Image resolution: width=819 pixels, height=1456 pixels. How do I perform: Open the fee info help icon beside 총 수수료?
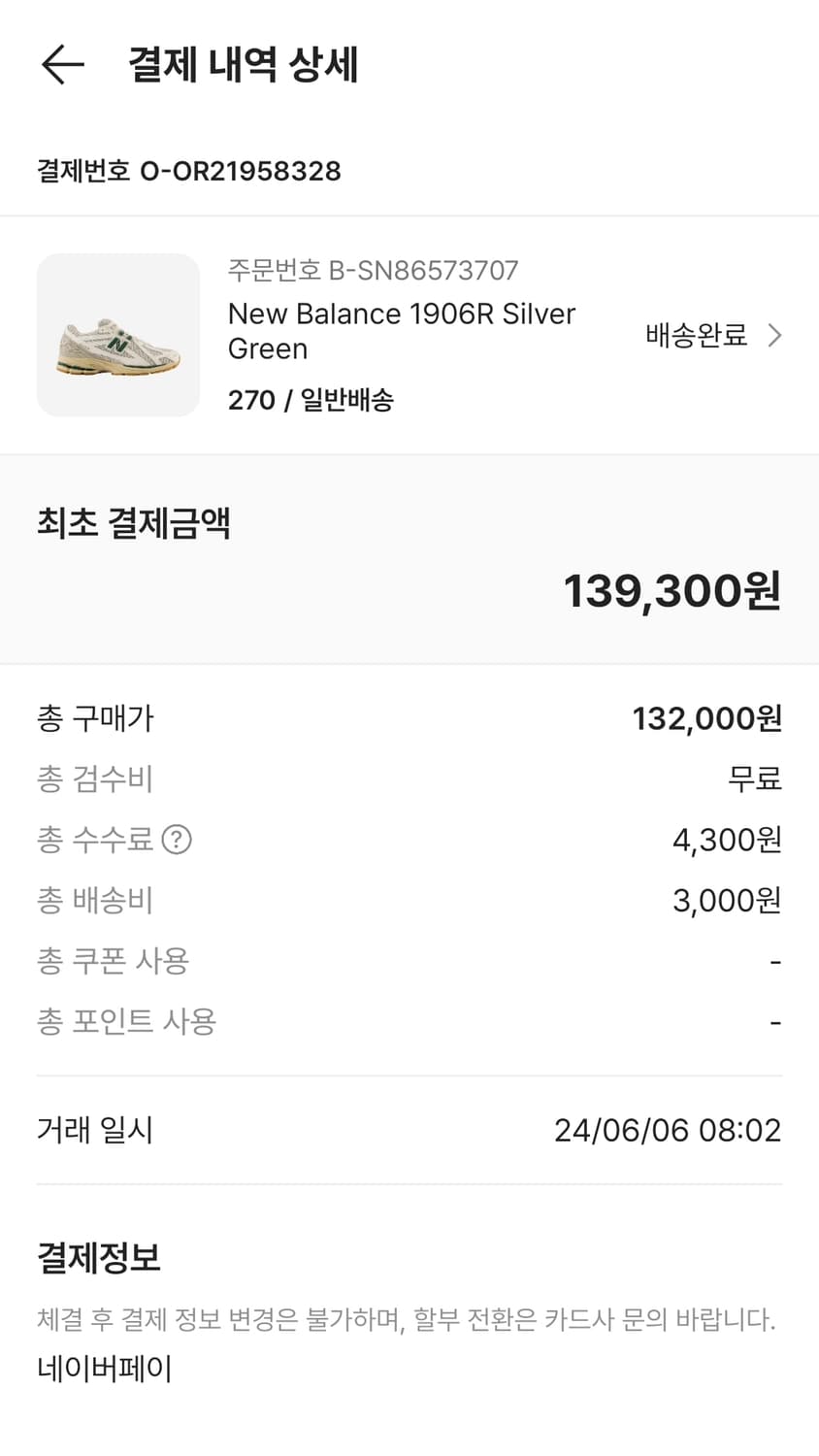pyautogui.click(x=178, y=841)
